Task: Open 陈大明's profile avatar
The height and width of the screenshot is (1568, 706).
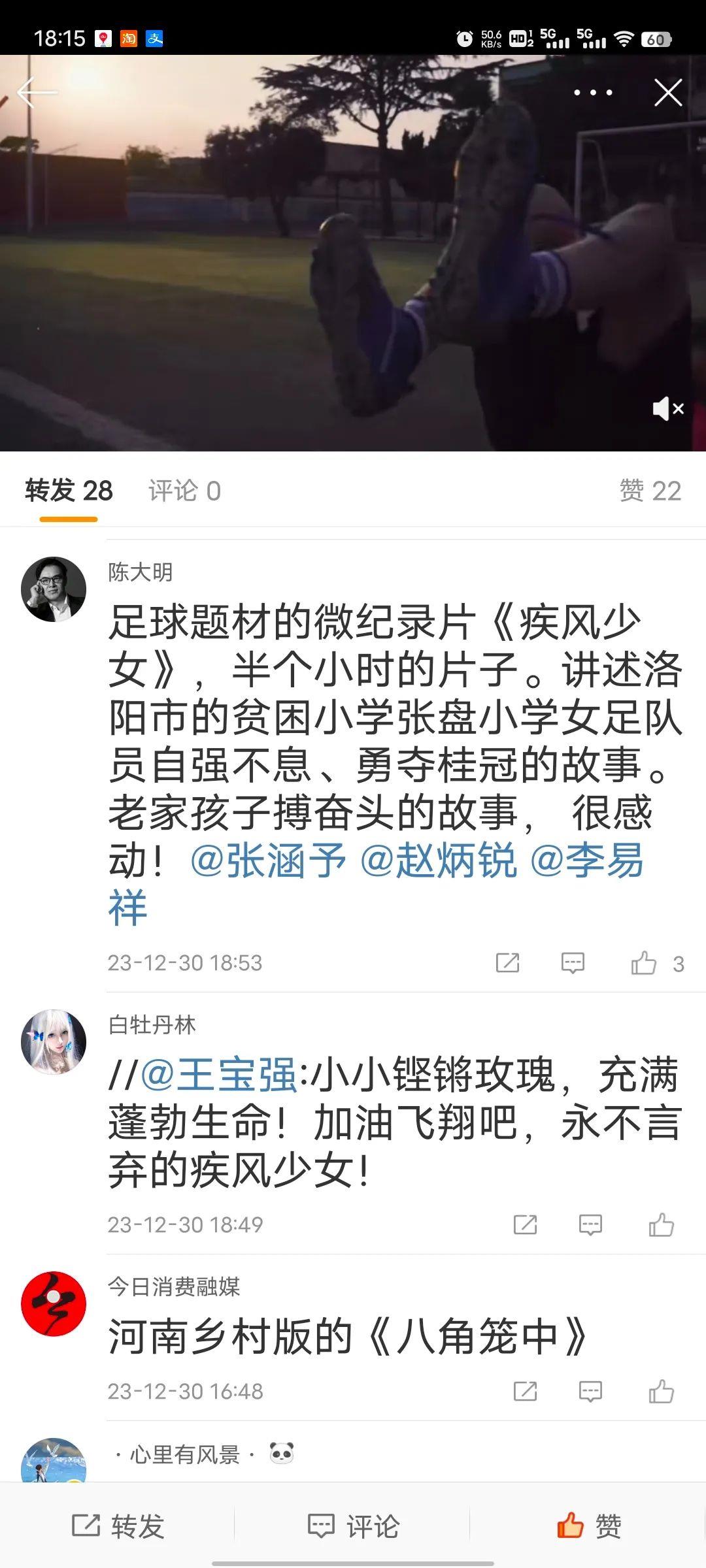Action: click(x=54, y=589)
